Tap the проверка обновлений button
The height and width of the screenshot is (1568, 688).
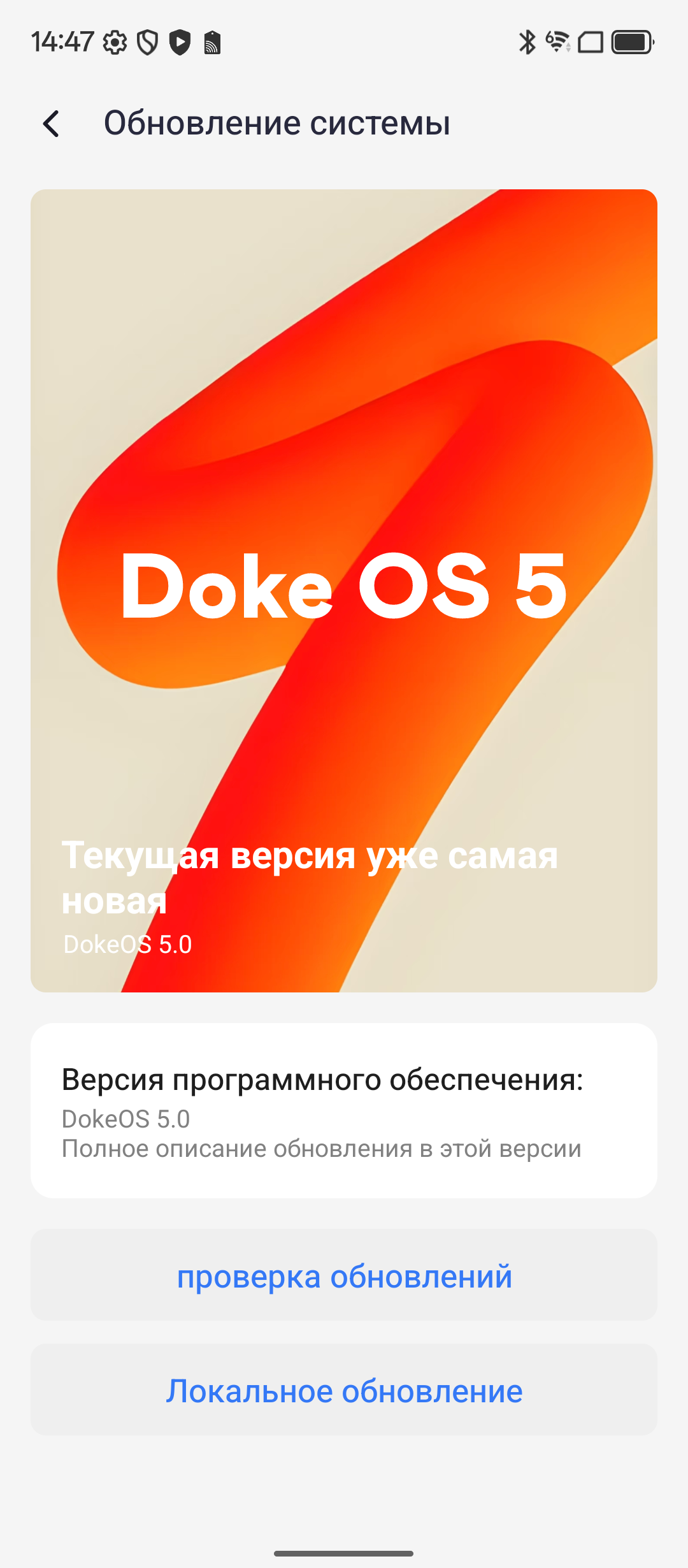tap(344, 1276)
